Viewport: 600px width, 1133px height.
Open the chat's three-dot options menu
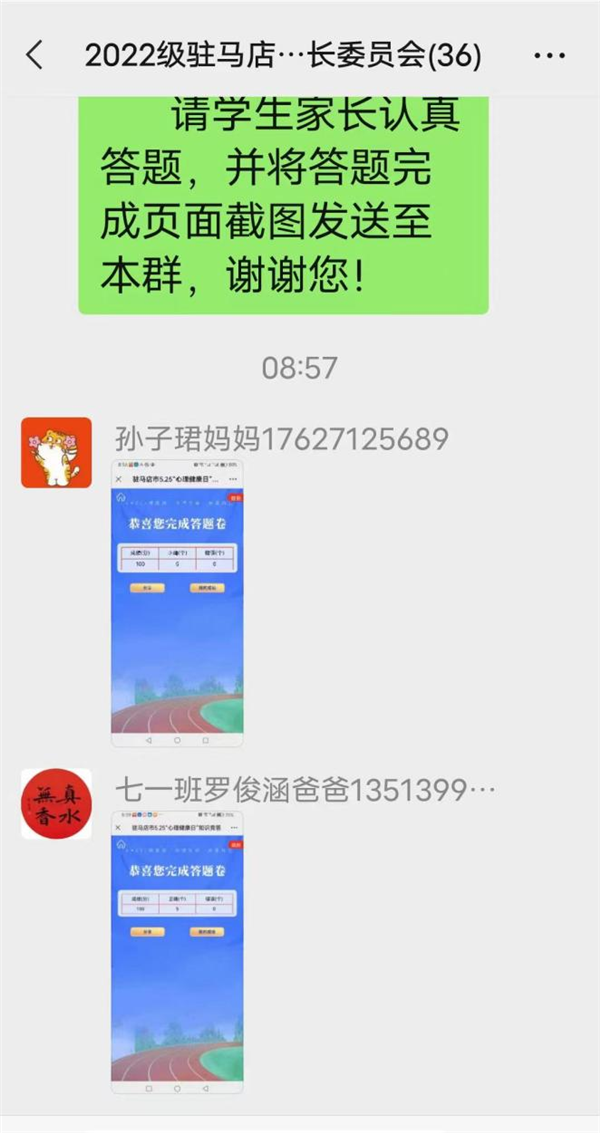coord(549,56)
